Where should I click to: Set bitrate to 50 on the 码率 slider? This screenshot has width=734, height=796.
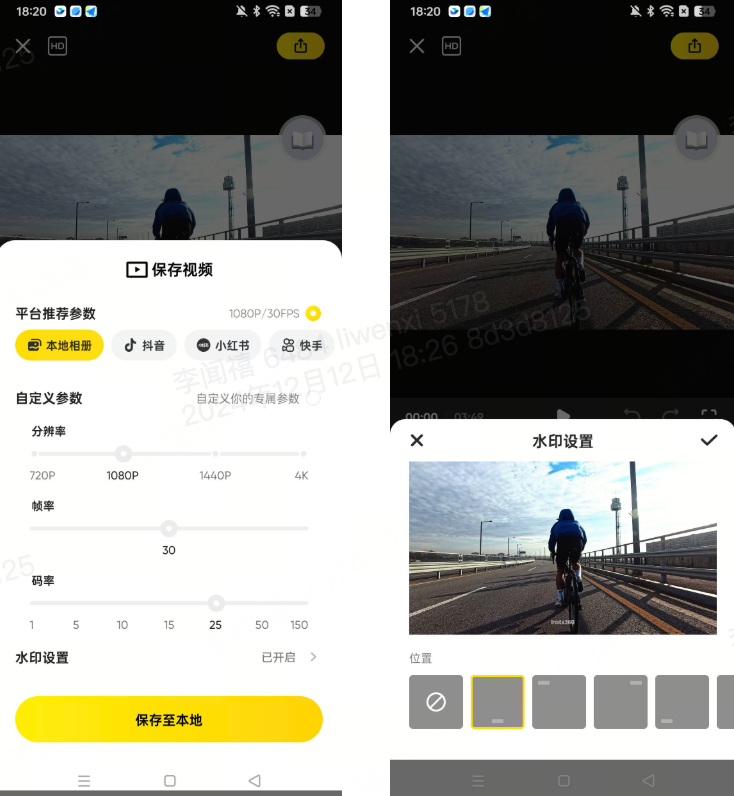tap(262, 603)
